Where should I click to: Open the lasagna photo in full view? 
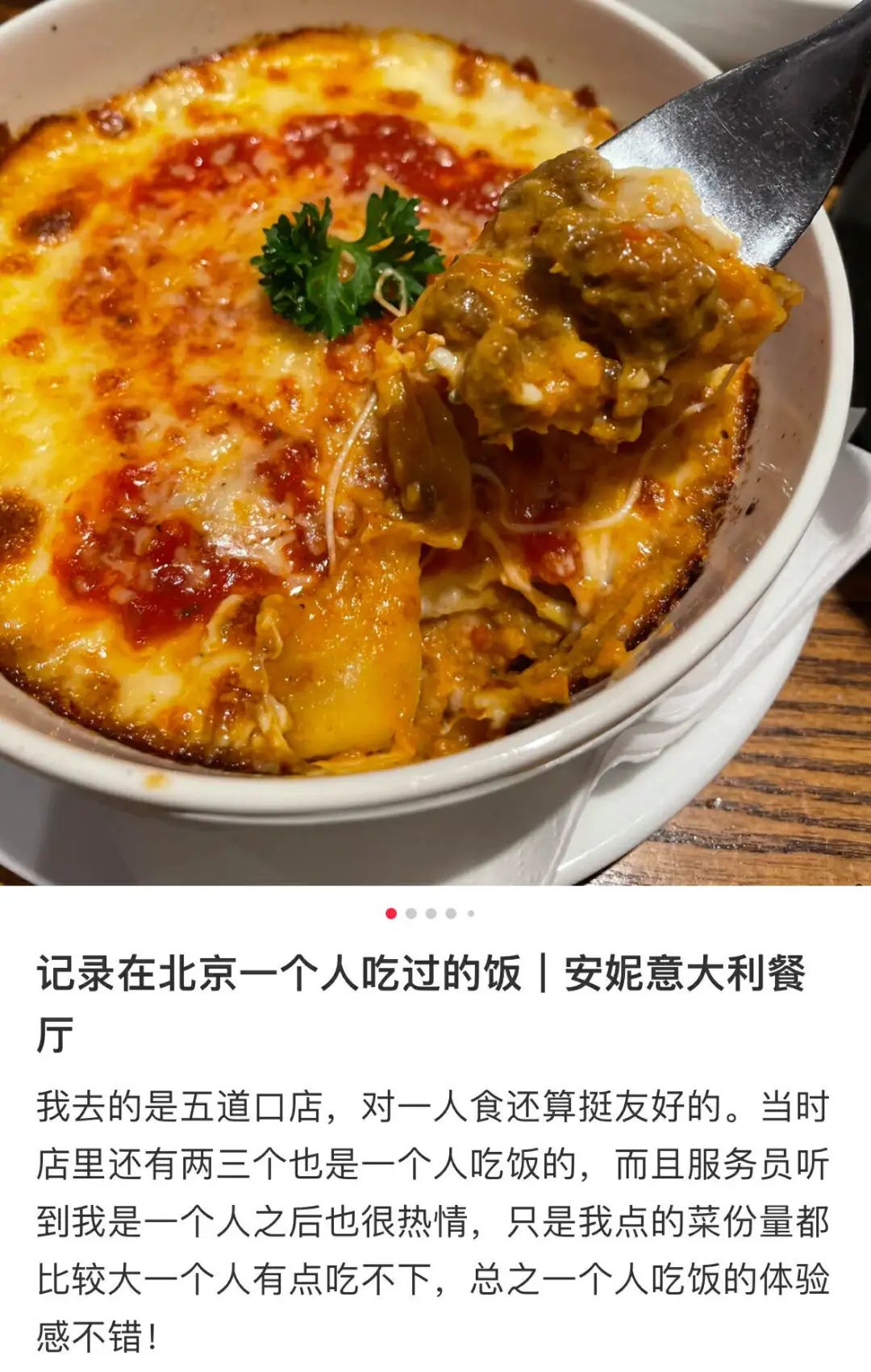(435, 442)
